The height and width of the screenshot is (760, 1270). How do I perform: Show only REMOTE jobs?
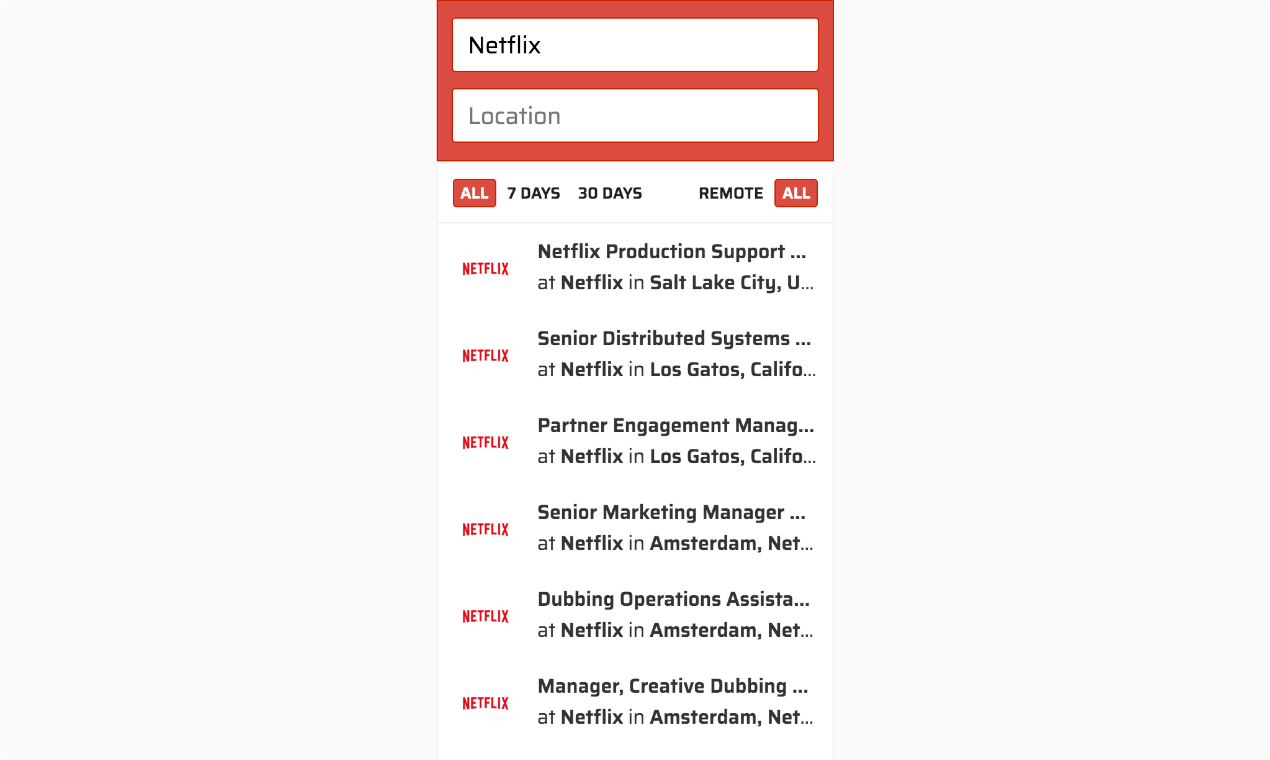(x=730, y=193)
